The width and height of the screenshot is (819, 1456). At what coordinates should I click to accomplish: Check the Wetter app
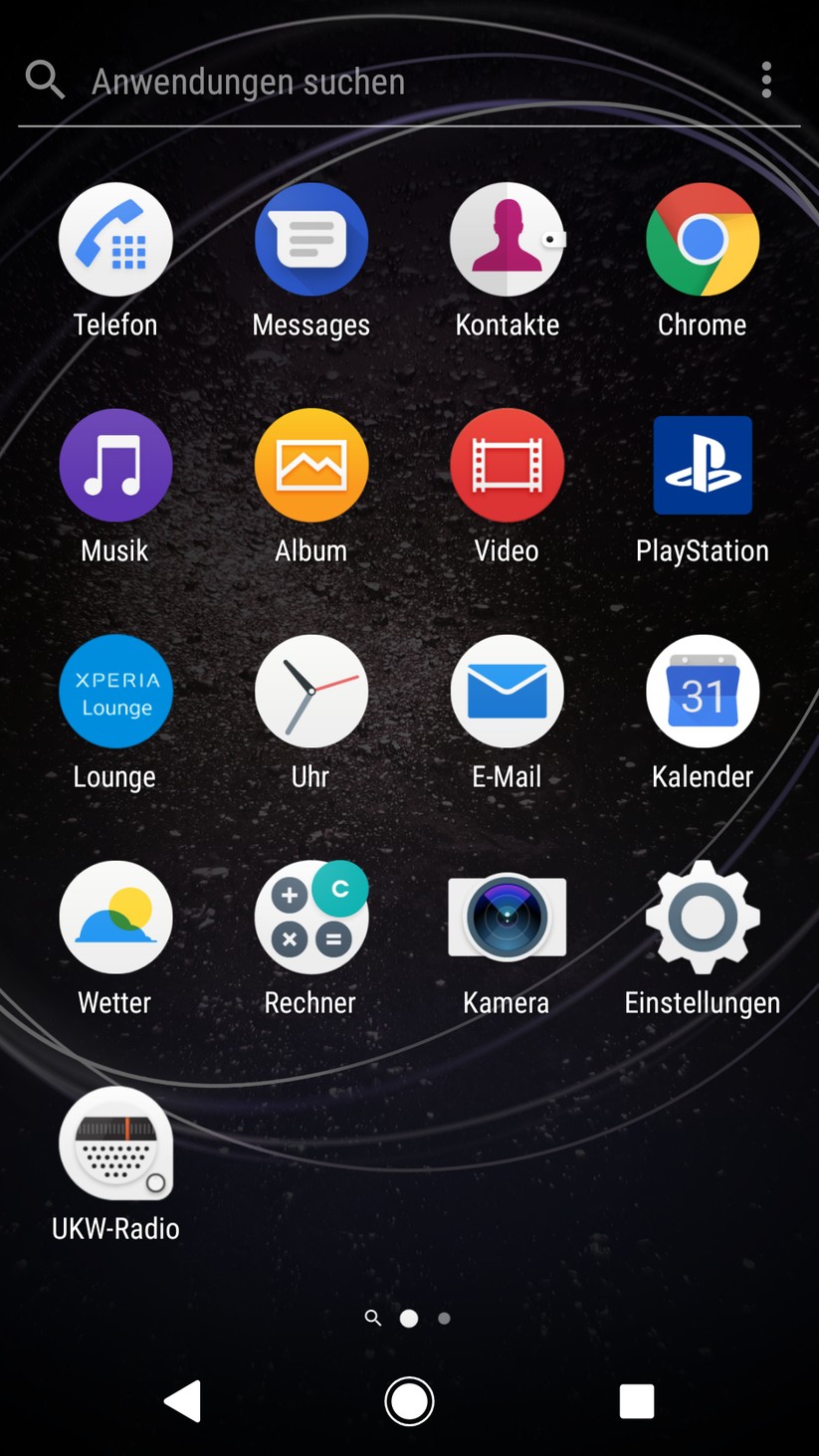(115, 918)
